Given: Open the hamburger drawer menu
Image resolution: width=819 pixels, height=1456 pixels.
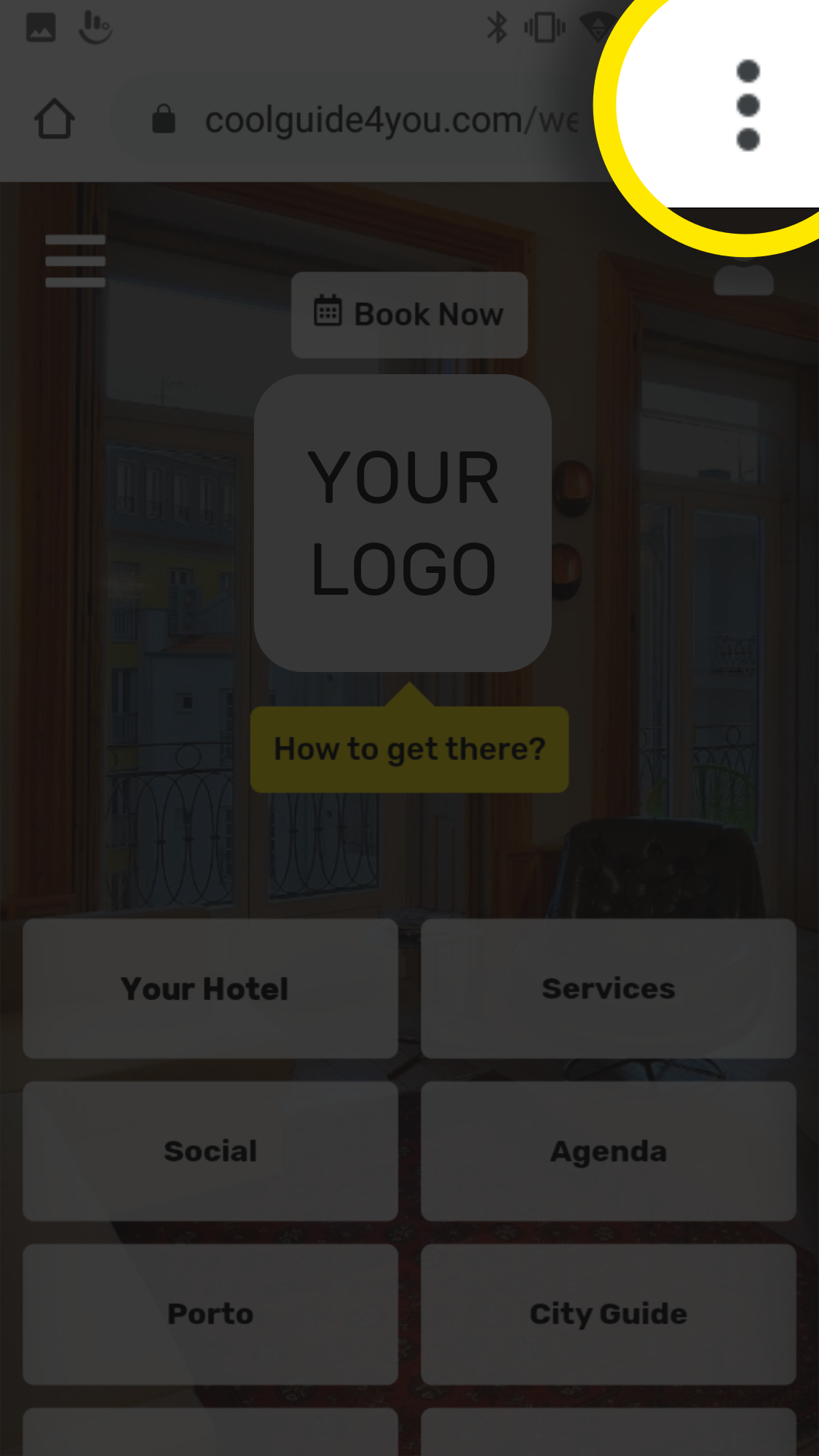Looking at the screenshot, I should pyautogui.click(x=75, y=261).
